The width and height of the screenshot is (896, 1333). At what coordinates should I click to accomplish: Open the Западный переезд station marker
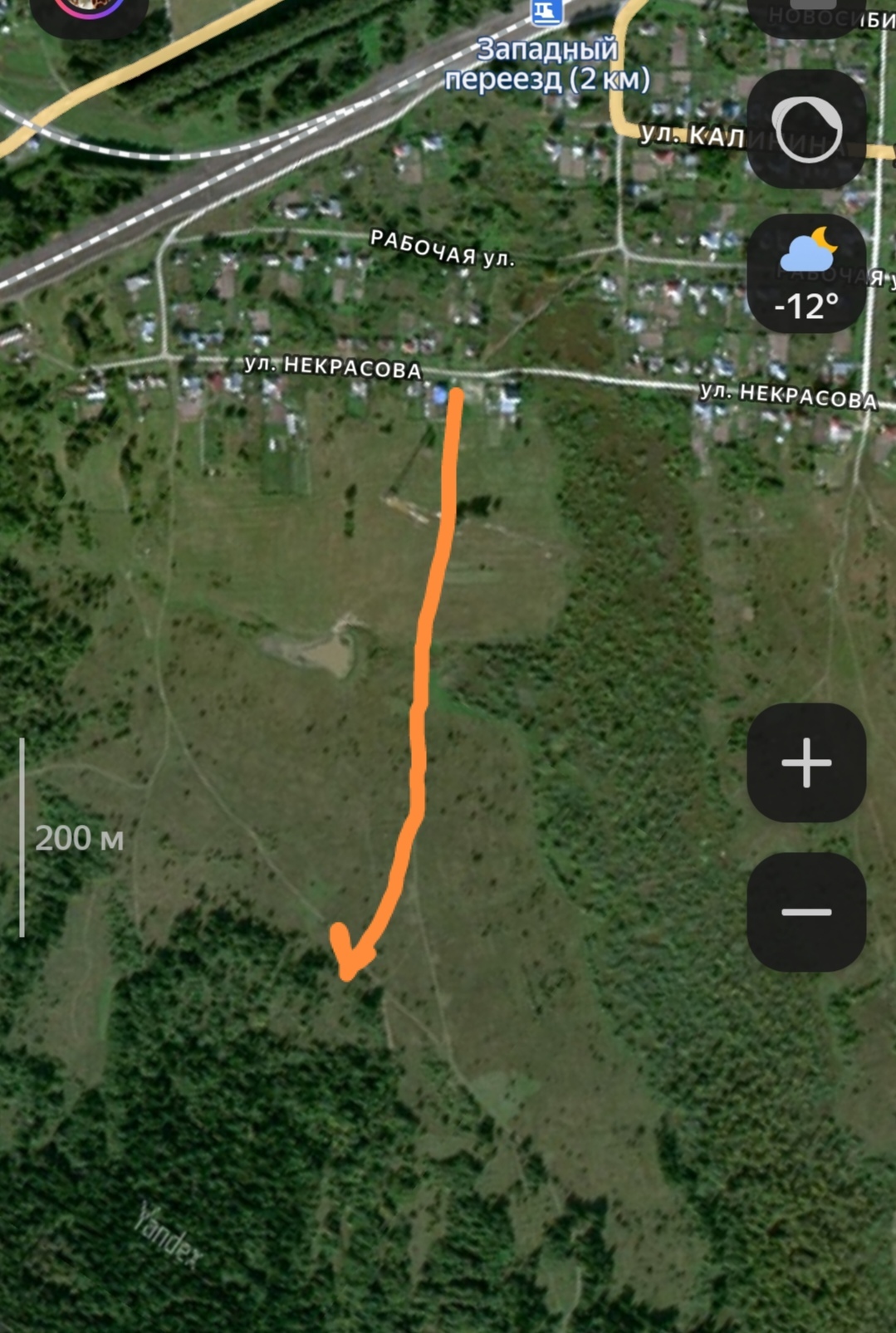coord(546,12)
